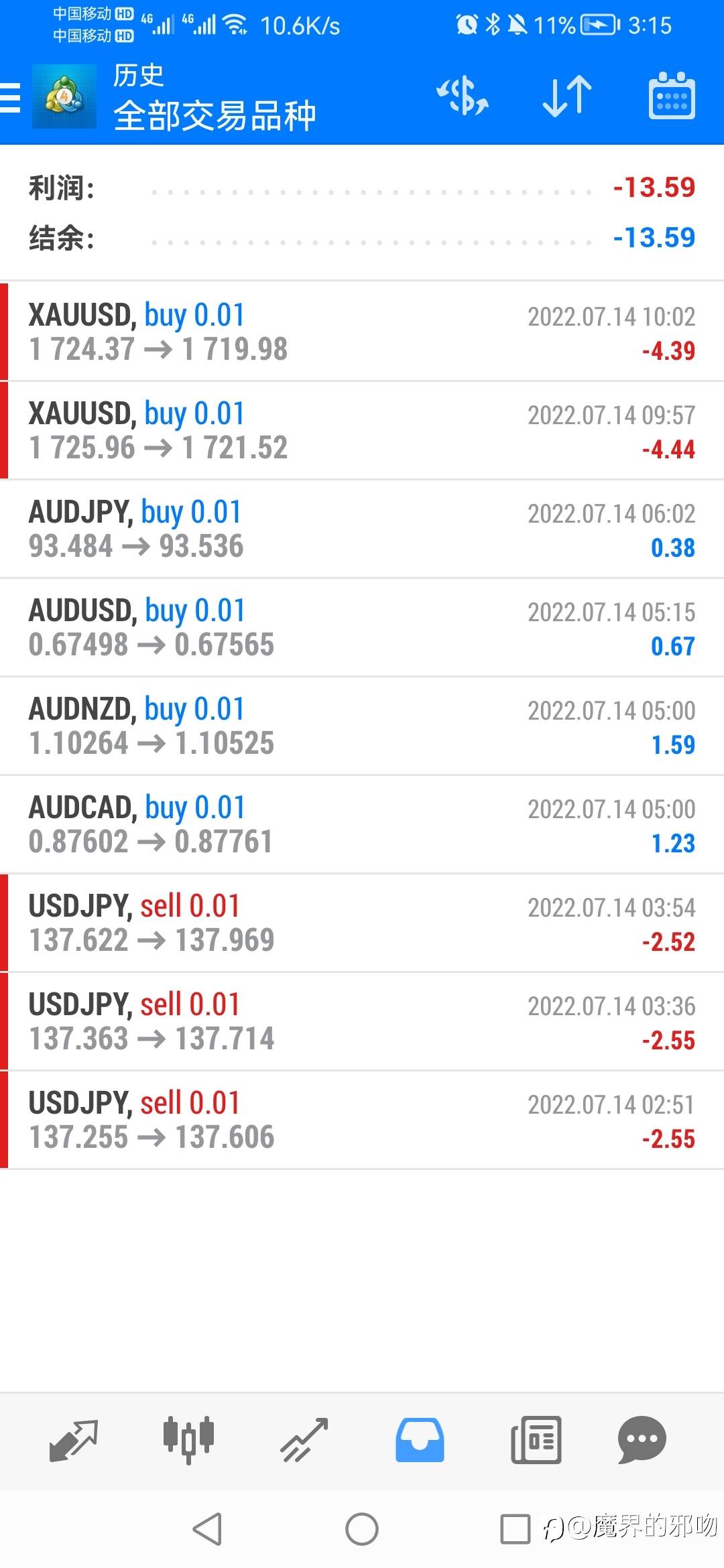Image resolution: width=724 pixels, height=1568 pixels.
Task: Go back with the system back button
Action: 207,1529
